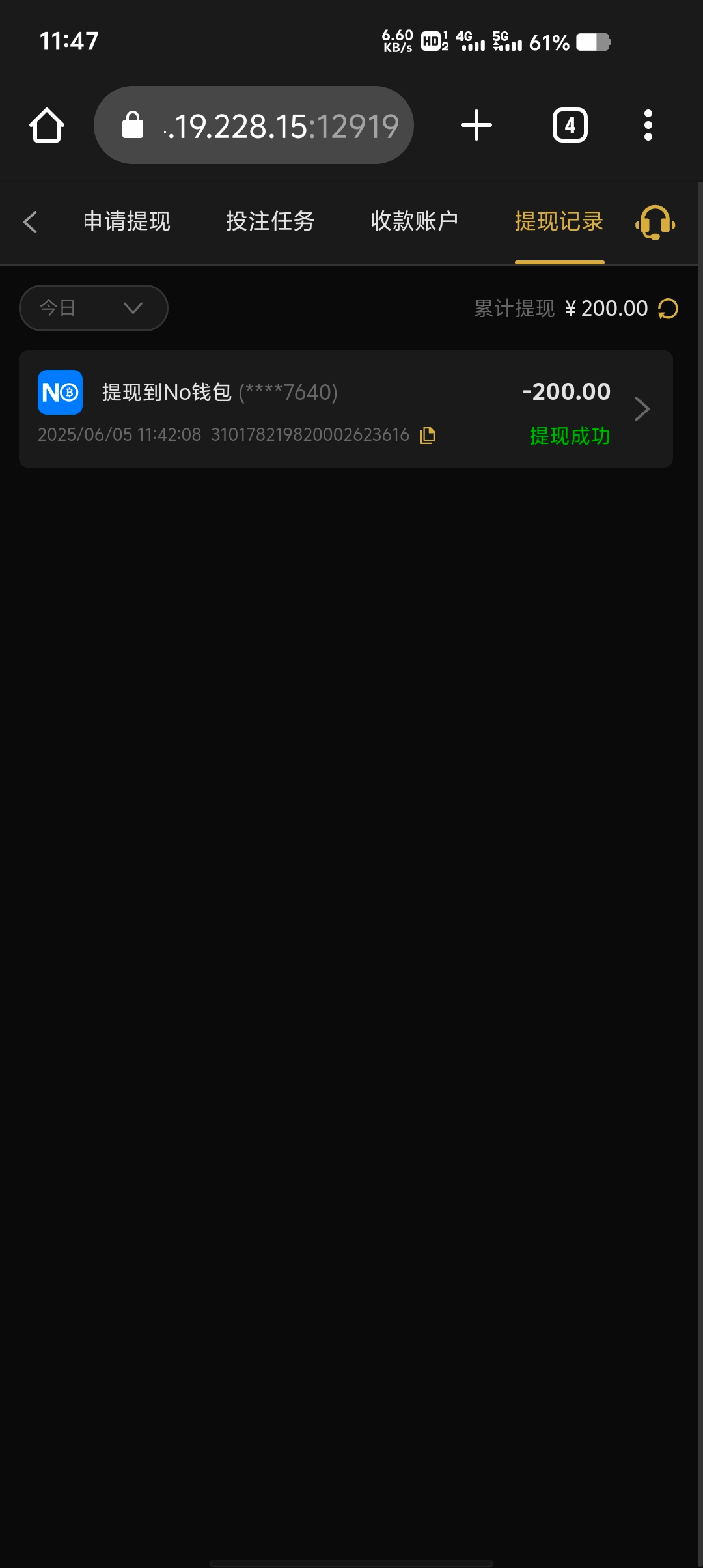Open the browser overflow menu
Image resolution: width=703 pixels, height=1568 pixels.
click(648, 125)
